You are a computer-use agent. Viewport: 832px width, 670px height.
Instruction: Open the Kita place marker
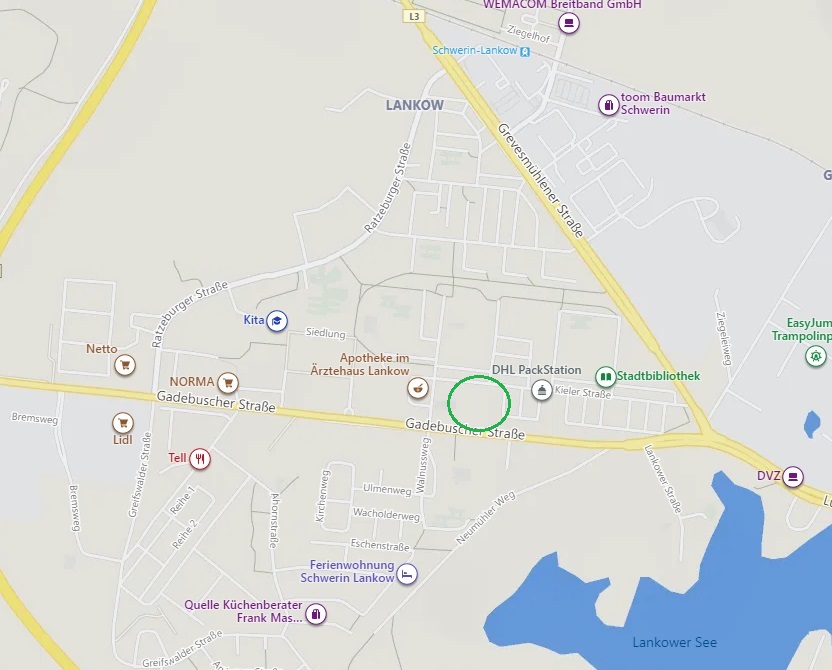277,321
